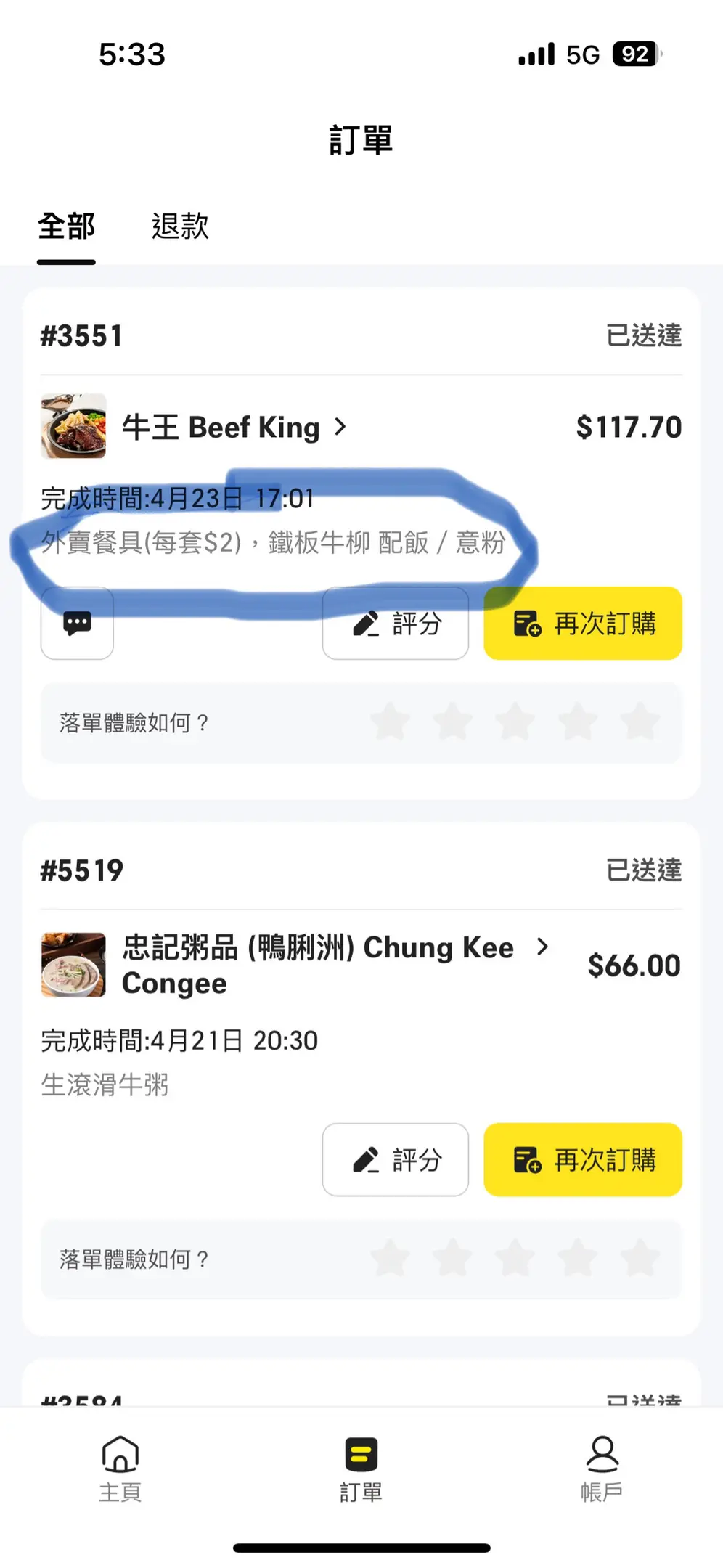Select the 全部 tab
The height and width of the screenshot is (1568, 723).
[66, 226]
